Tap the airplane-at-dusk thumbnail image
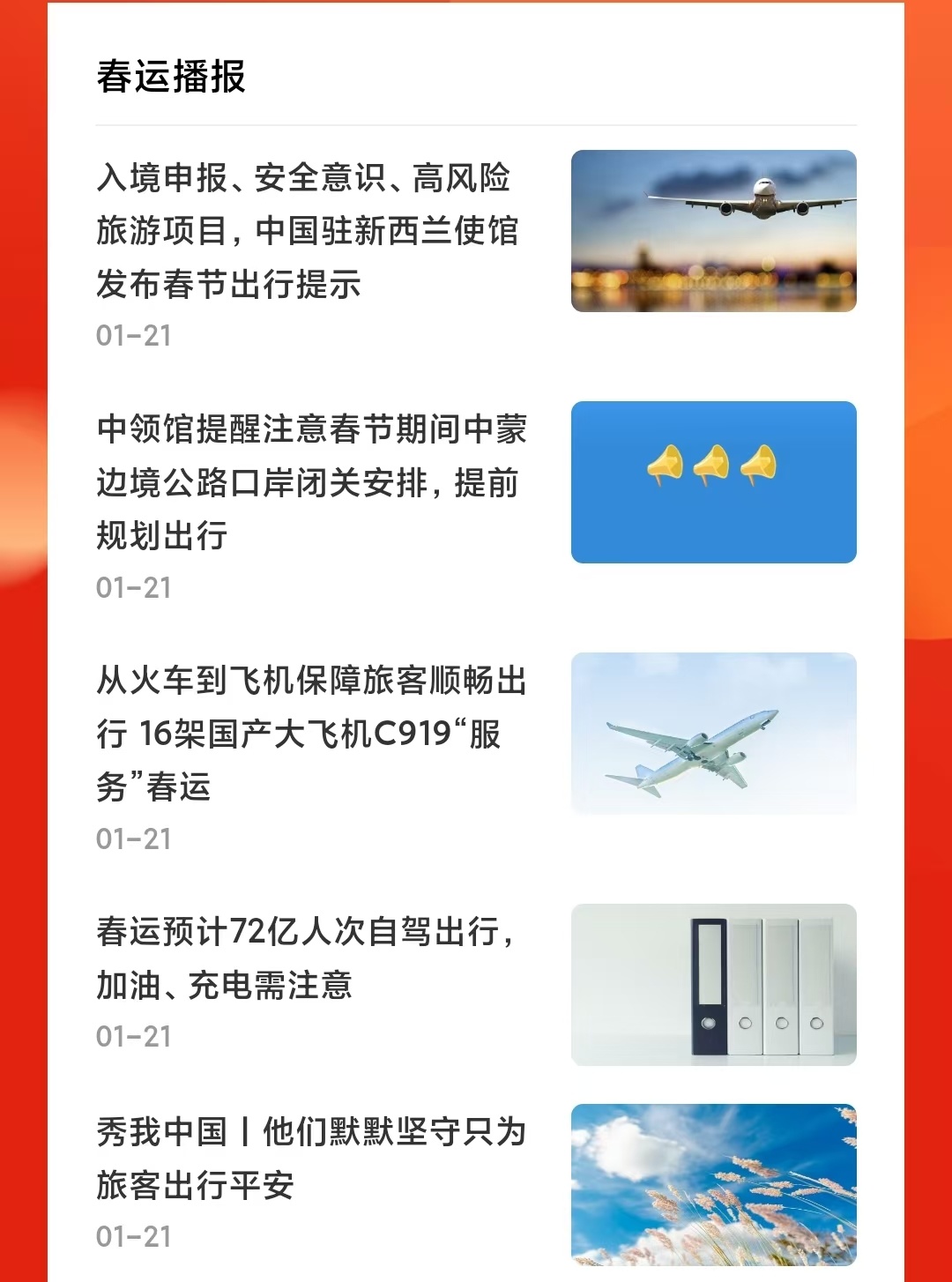The height and width of the screenshot is (1282, 952). point(713,231)
